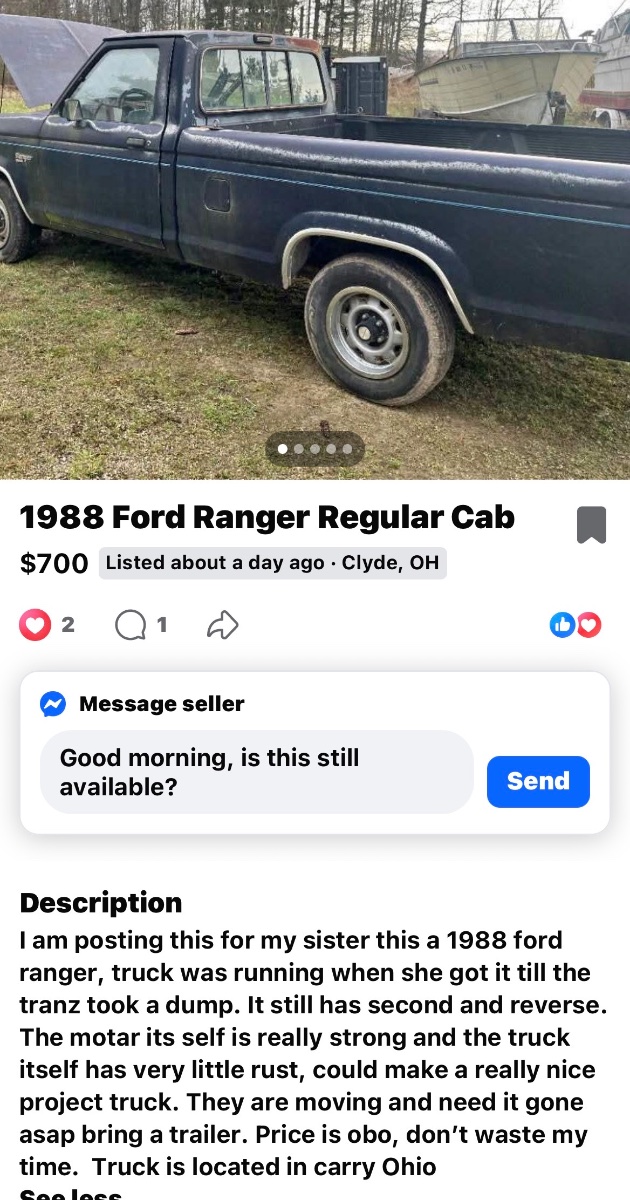This screenshot has width=630, height=1200.
Task: Send the message to the seller
Action: click(x=538, y=781)
